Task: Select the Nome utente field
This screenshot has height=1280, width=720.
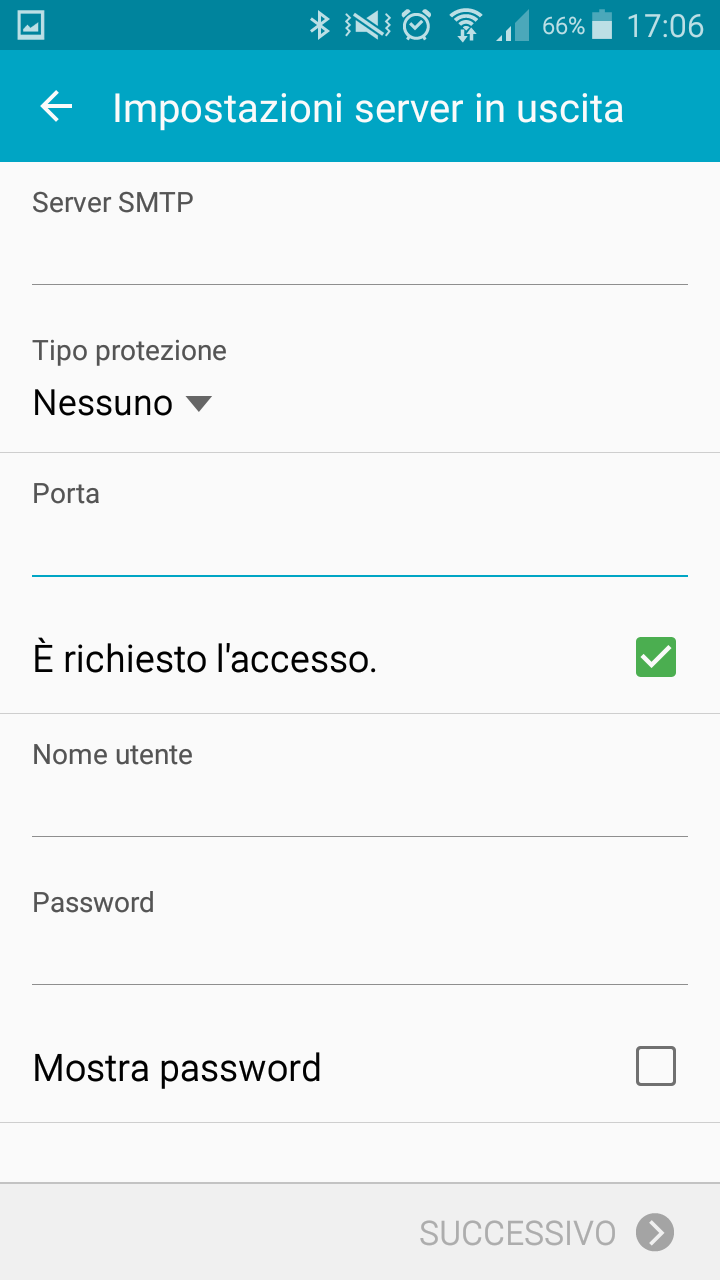Action: pyautogui.click(x=360, y=805)
